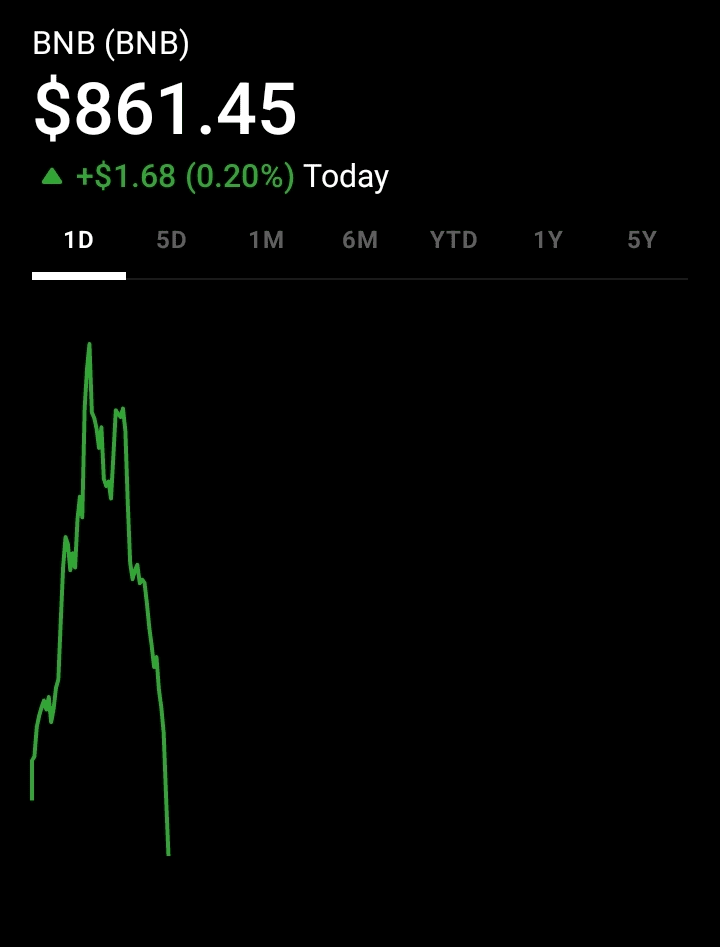
Task: Show the 1M price chart
Action: coord(266,241)
